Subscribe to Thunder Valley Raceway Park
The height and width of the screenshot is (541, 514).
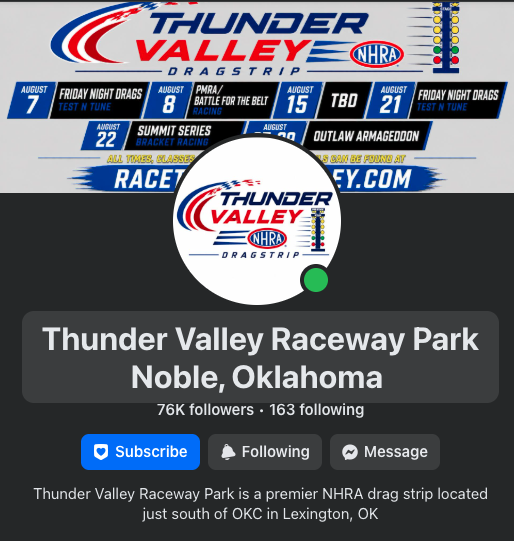pos(140,452)
